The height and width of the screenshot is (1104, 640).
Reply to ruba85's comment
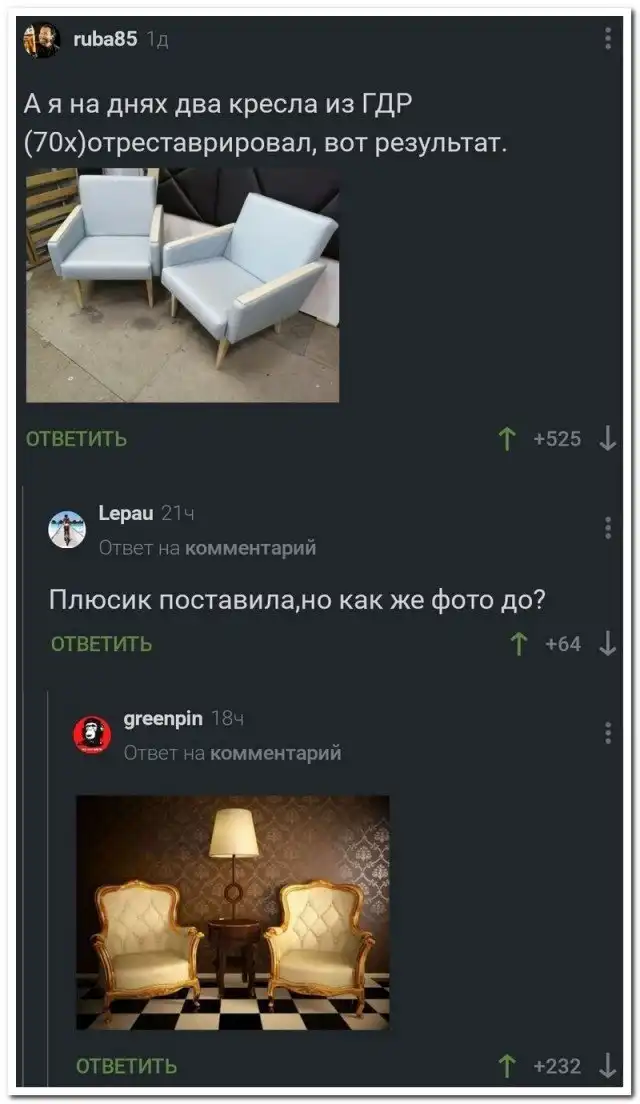pyautogui.click(x=76, y=439)
